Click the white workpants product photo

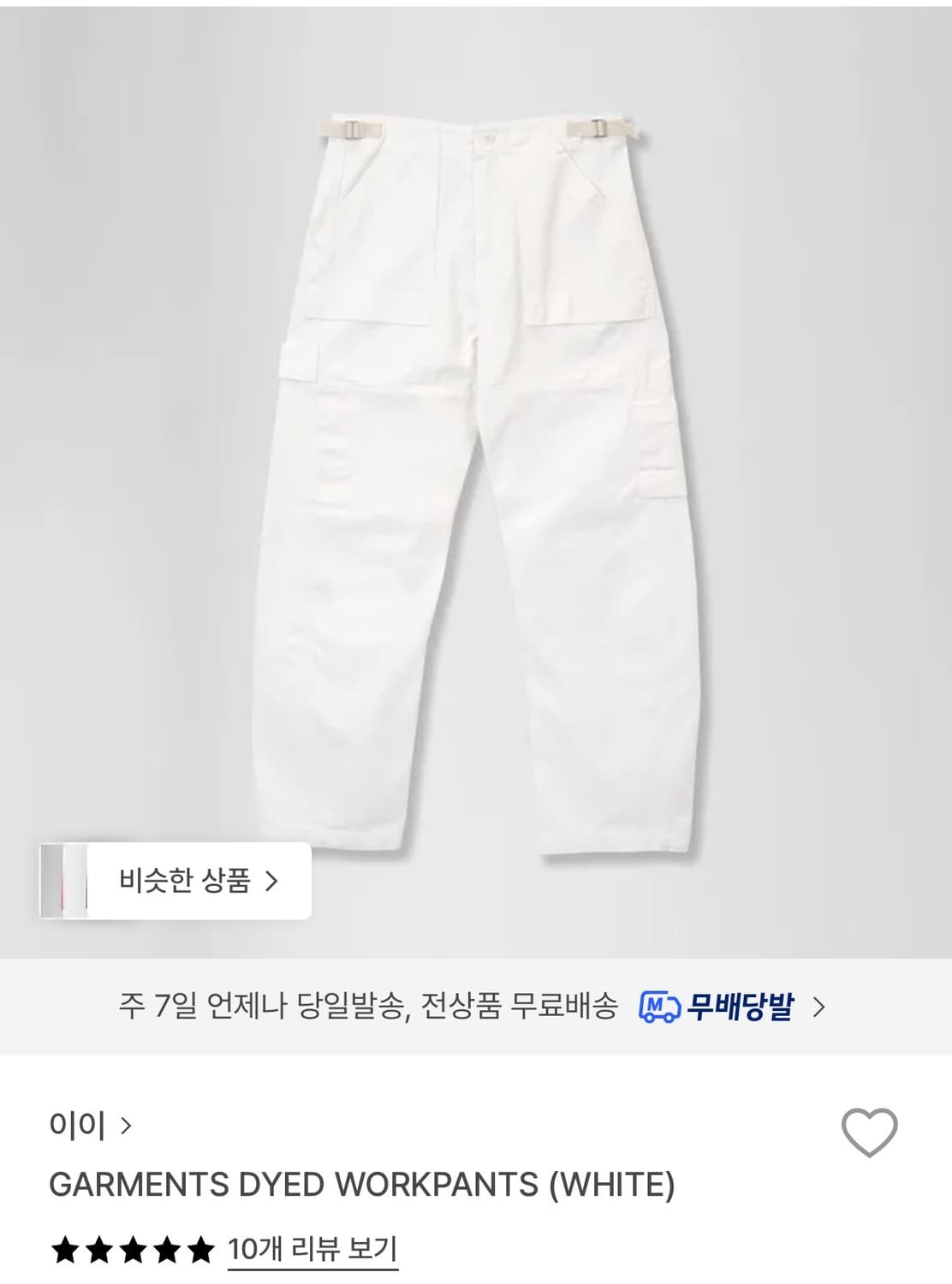coord(476,471)
